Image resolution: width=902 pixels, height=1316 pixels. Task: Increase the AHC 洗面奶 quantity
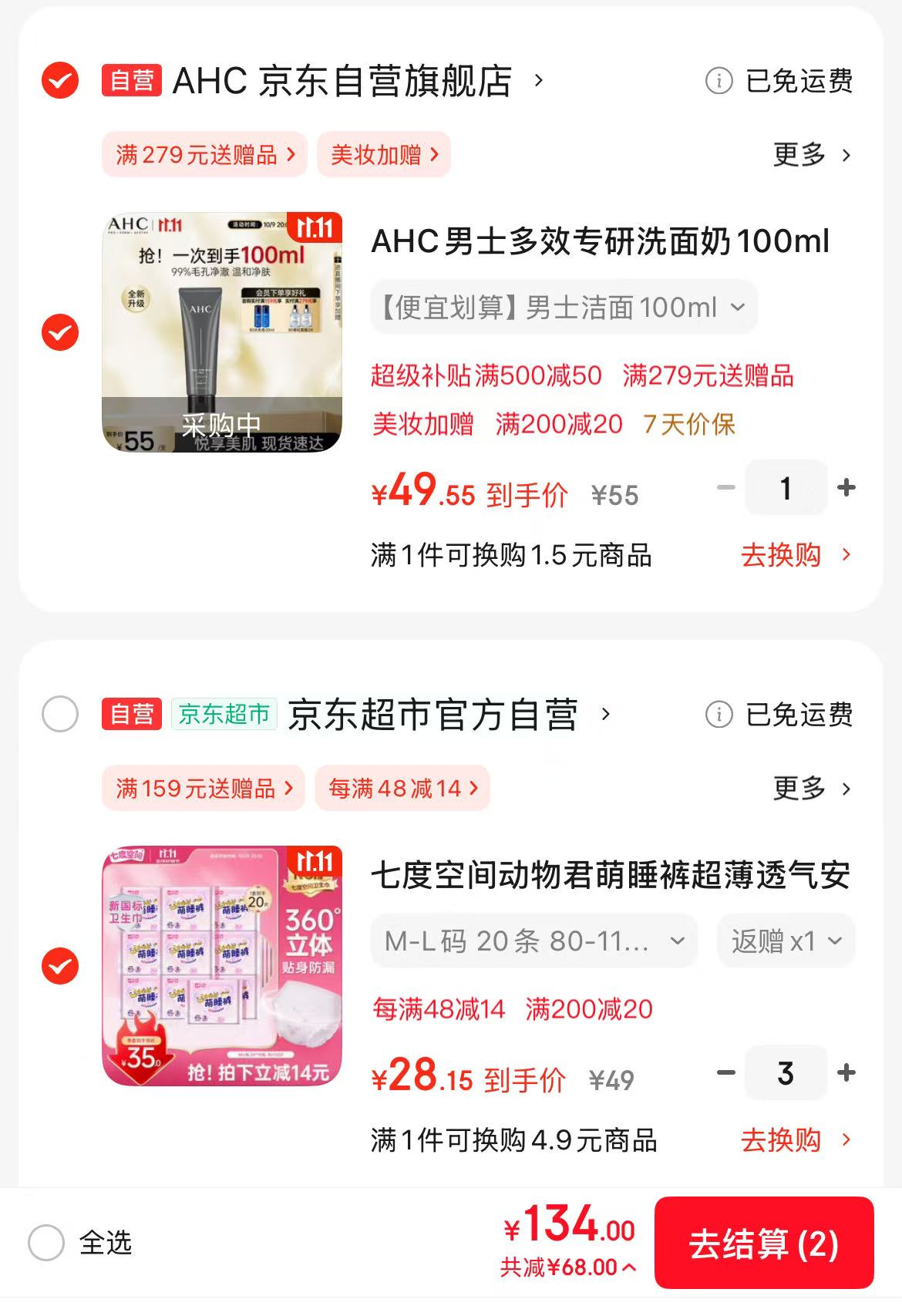coord(846,488)
